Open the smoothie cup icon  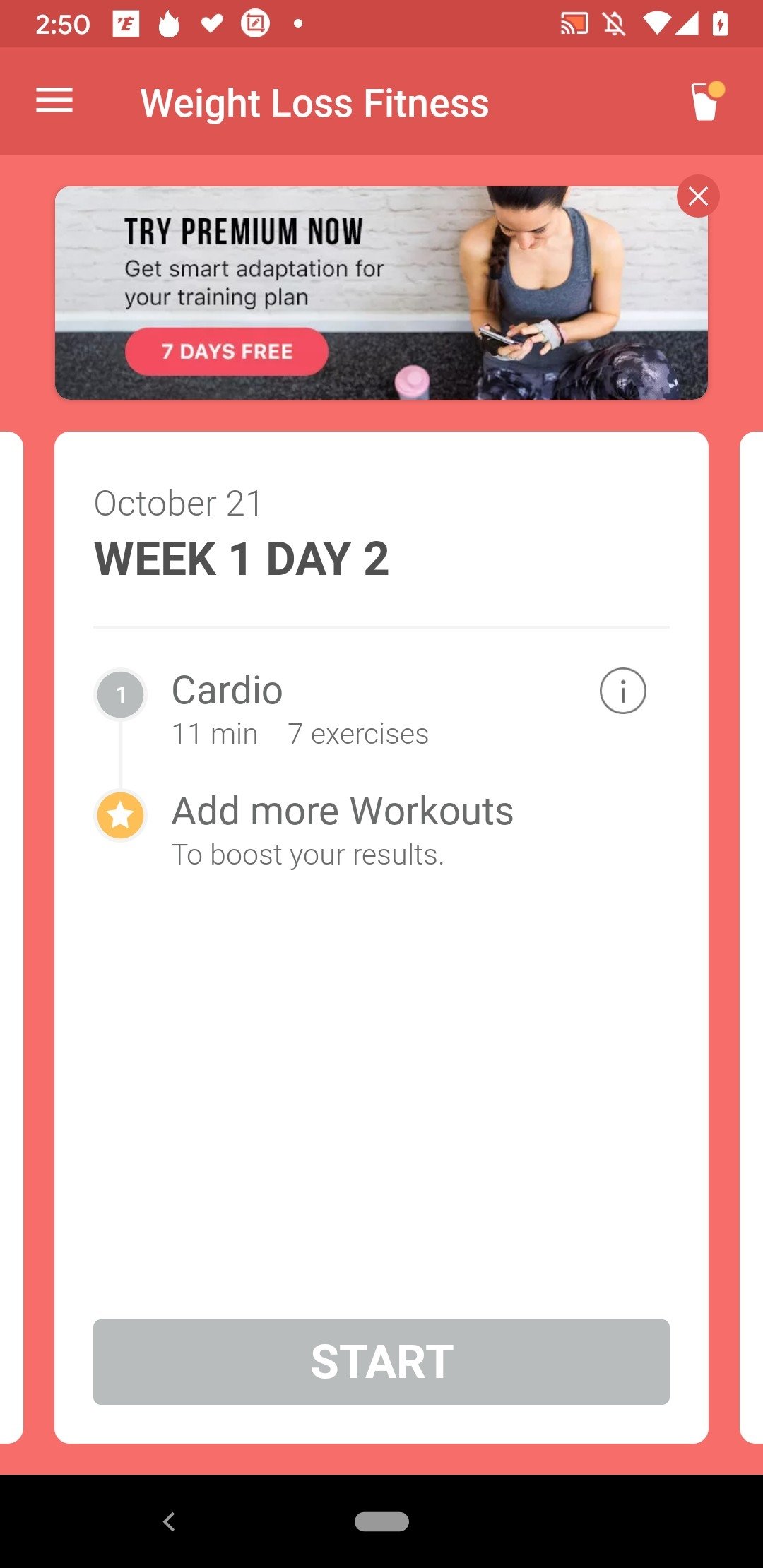tap(706, 101)
